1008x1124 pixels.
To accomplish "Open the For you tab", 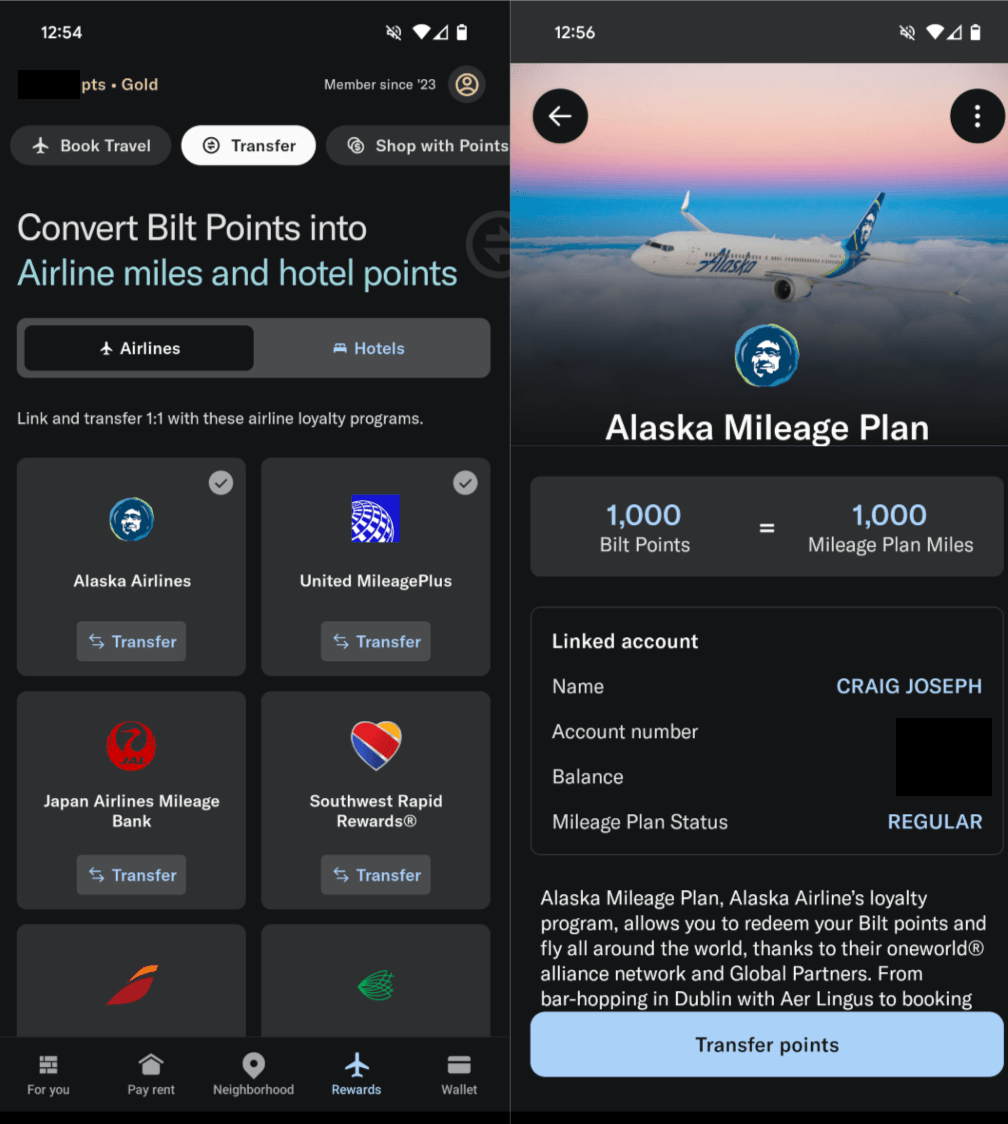I will 48,1074.
